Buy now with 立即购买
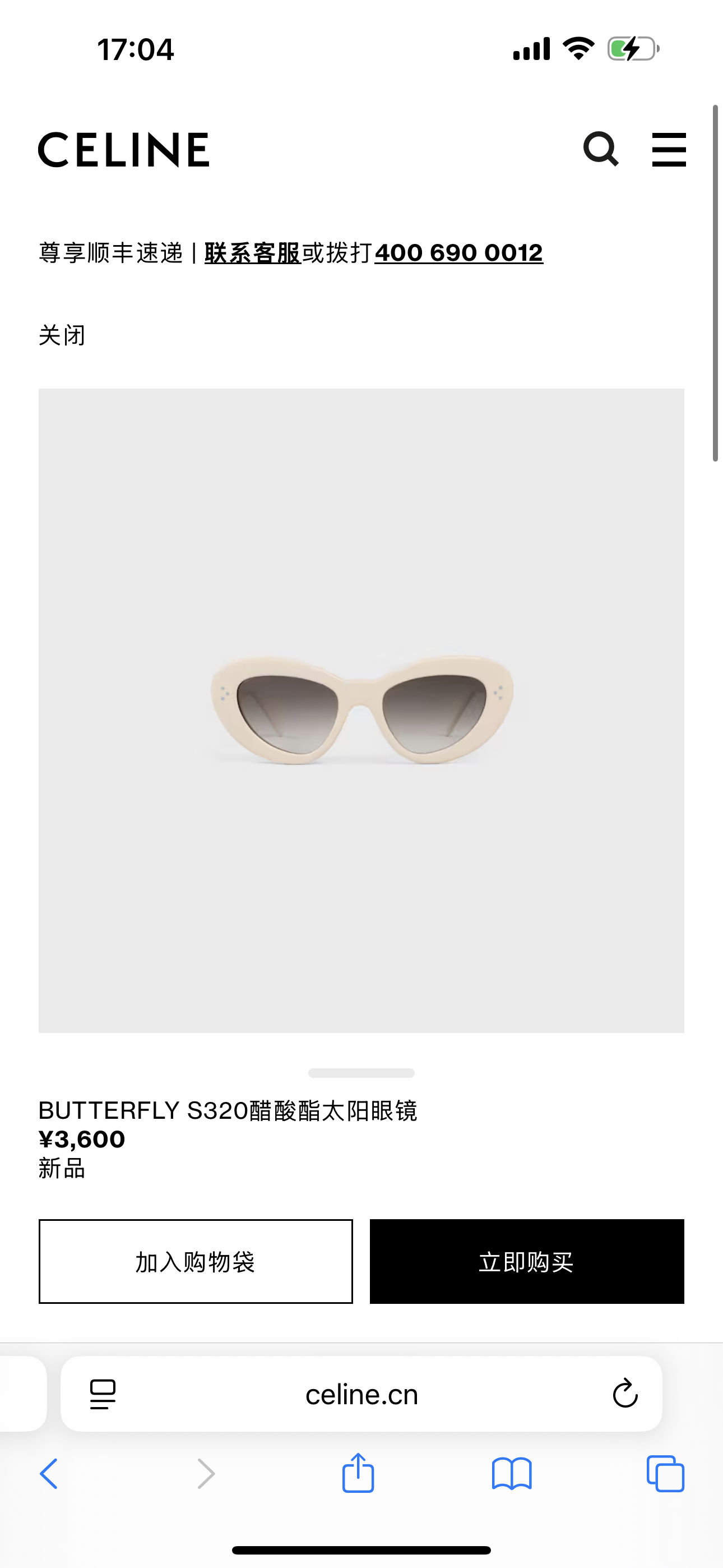 527,1261
